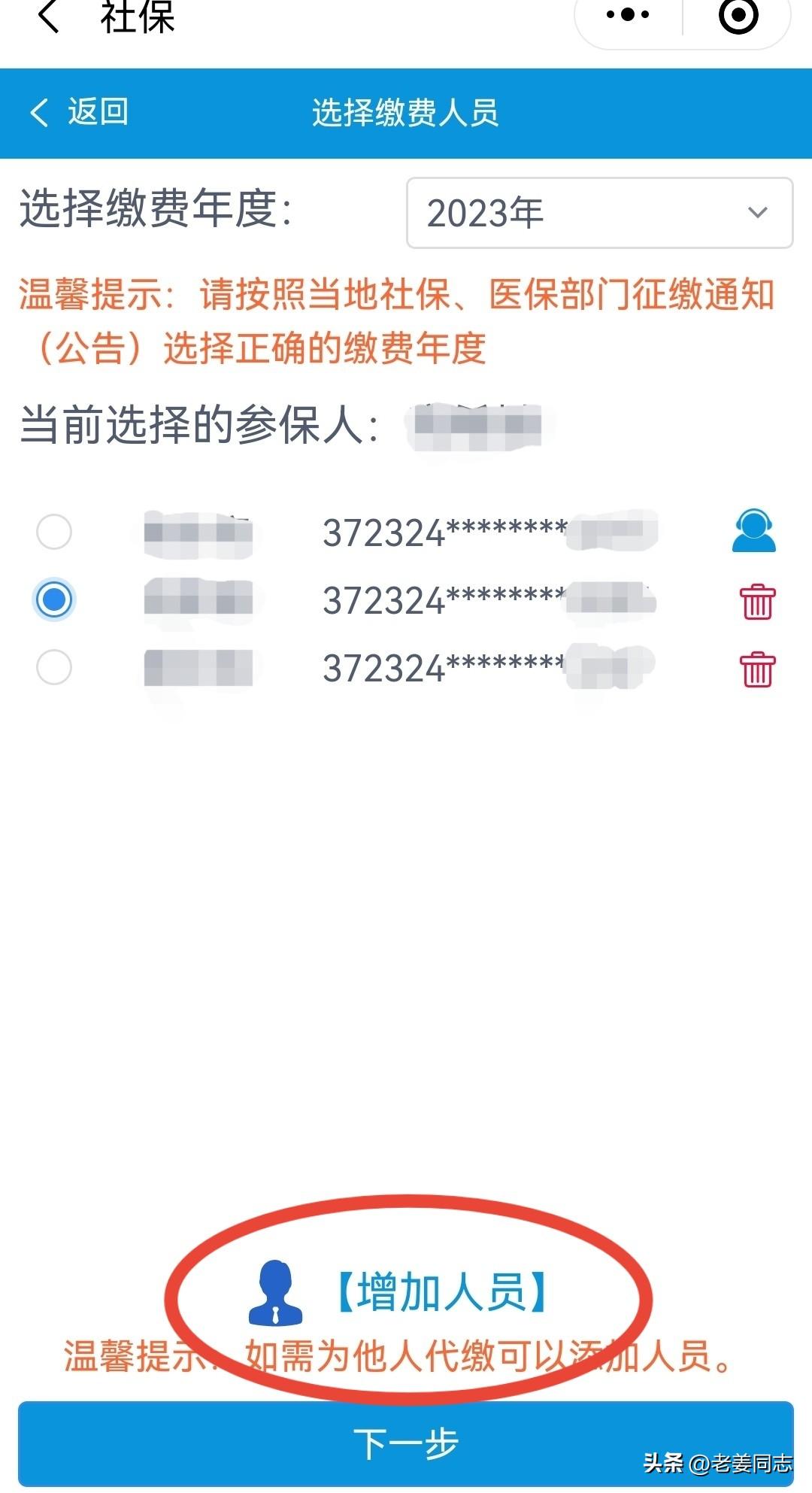The height and width of the screenshot is (1493, 812).
Task: Open the mini program three-dots menu
Action: click(x=628, y=14)
